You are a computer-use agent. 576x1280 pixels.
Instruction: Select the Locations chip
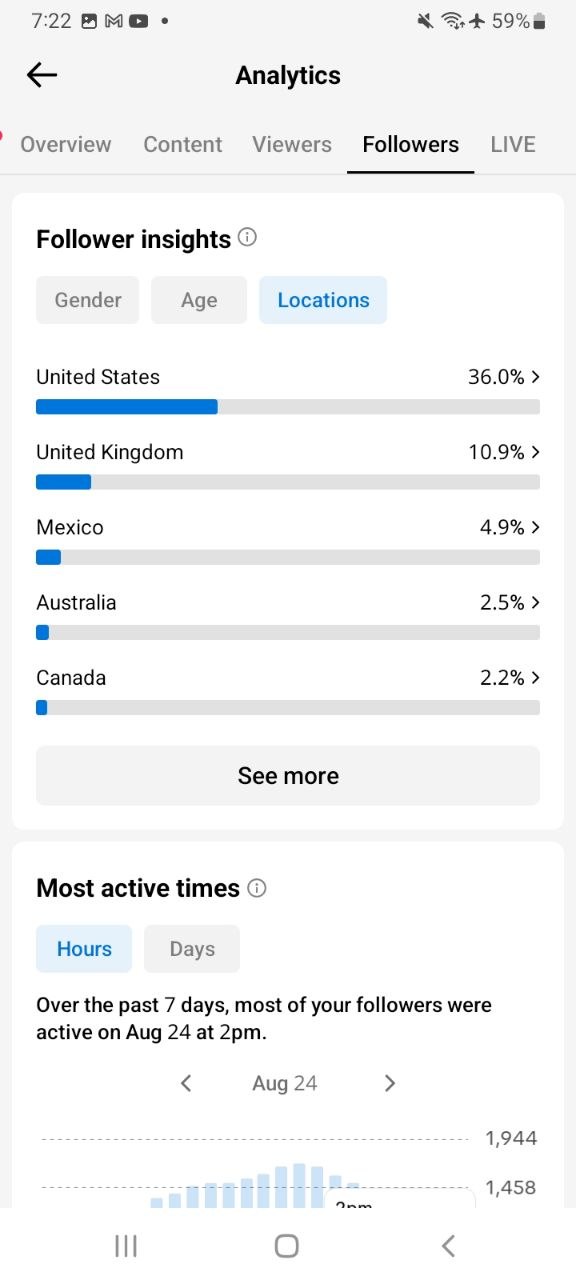tap(323, 300)
